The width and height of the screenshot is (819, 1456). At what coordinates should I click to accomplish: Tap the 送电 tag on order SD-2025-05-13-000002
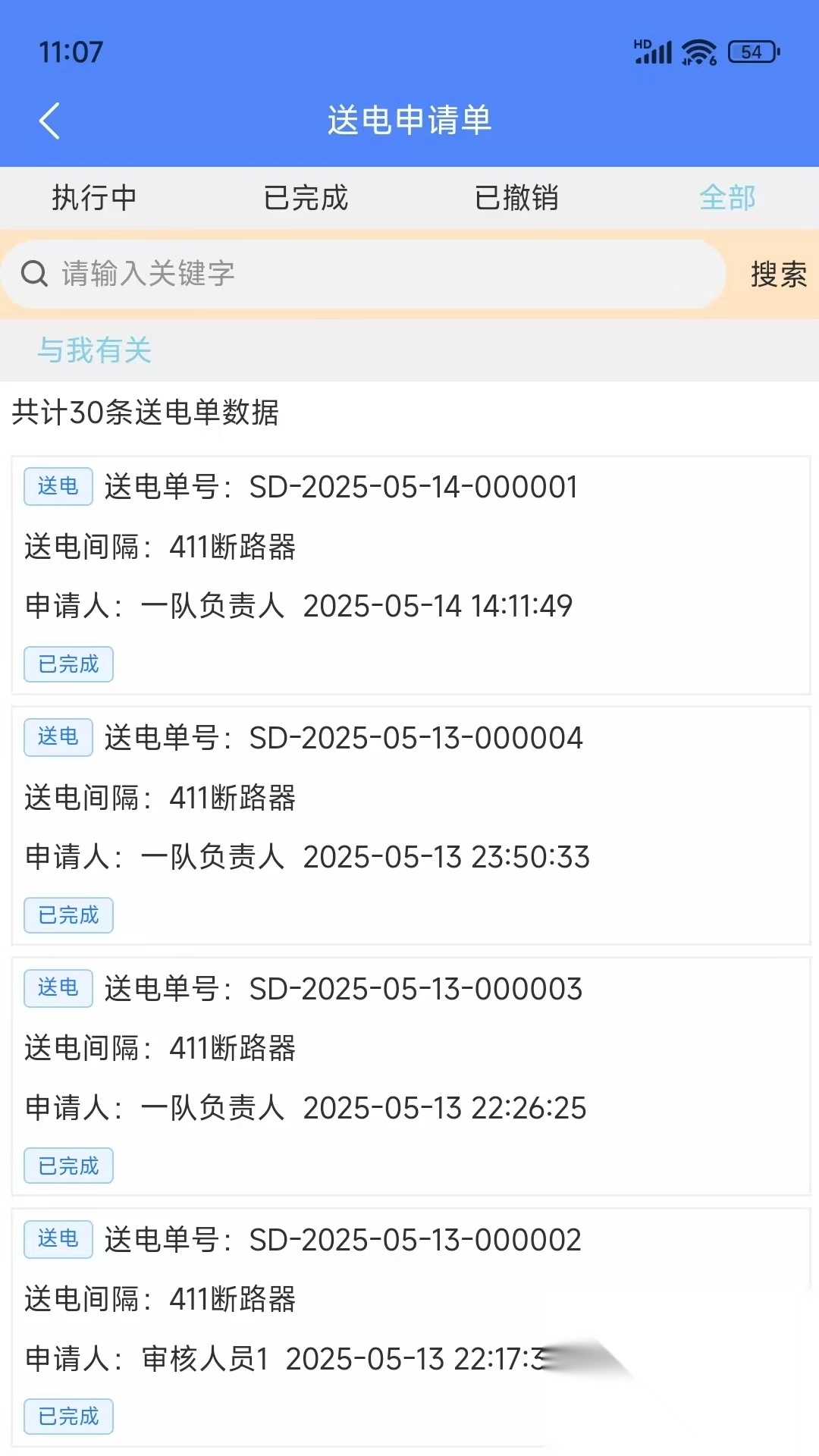58,1239
